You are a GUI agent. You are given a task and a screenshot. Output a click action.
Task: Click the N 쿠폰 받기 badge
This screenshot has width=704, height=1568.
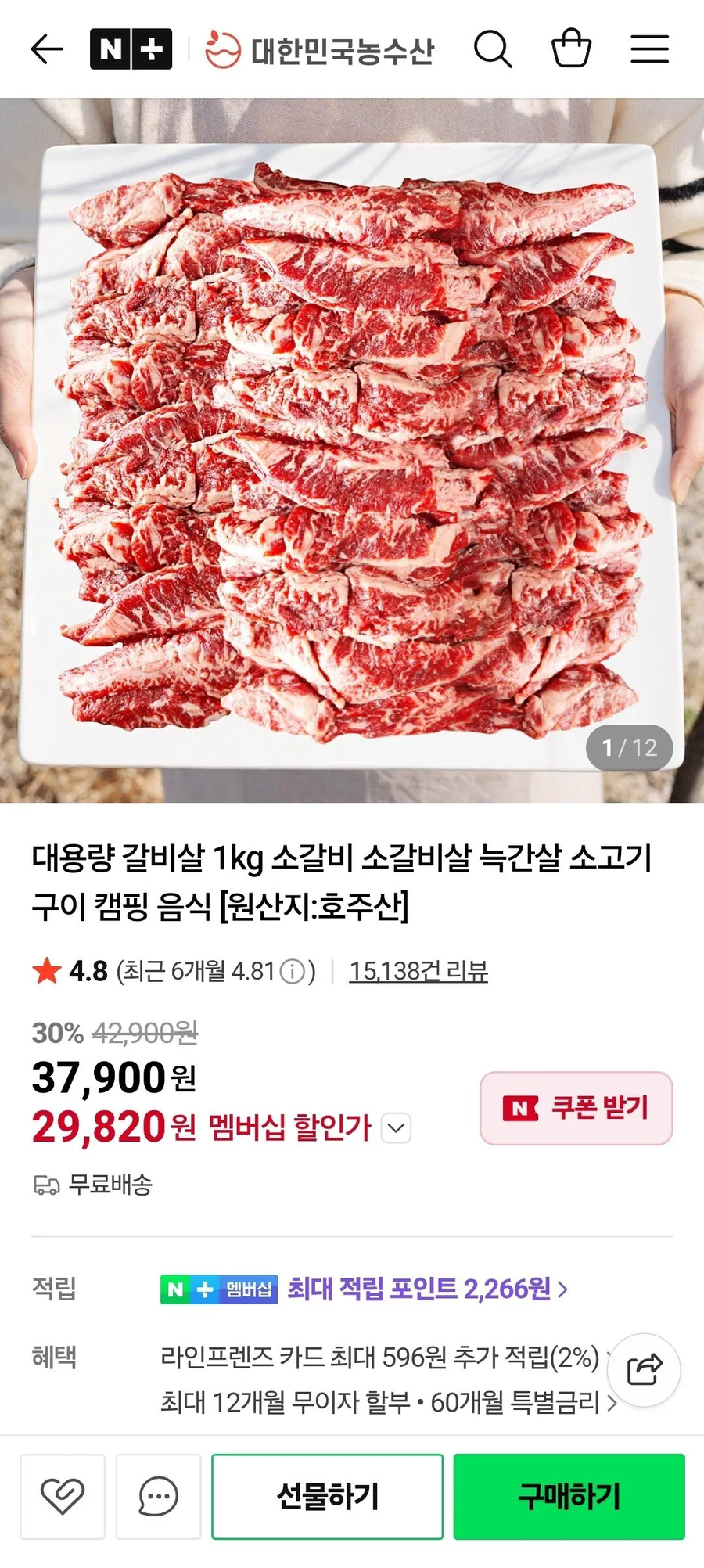coord(576,1109)
